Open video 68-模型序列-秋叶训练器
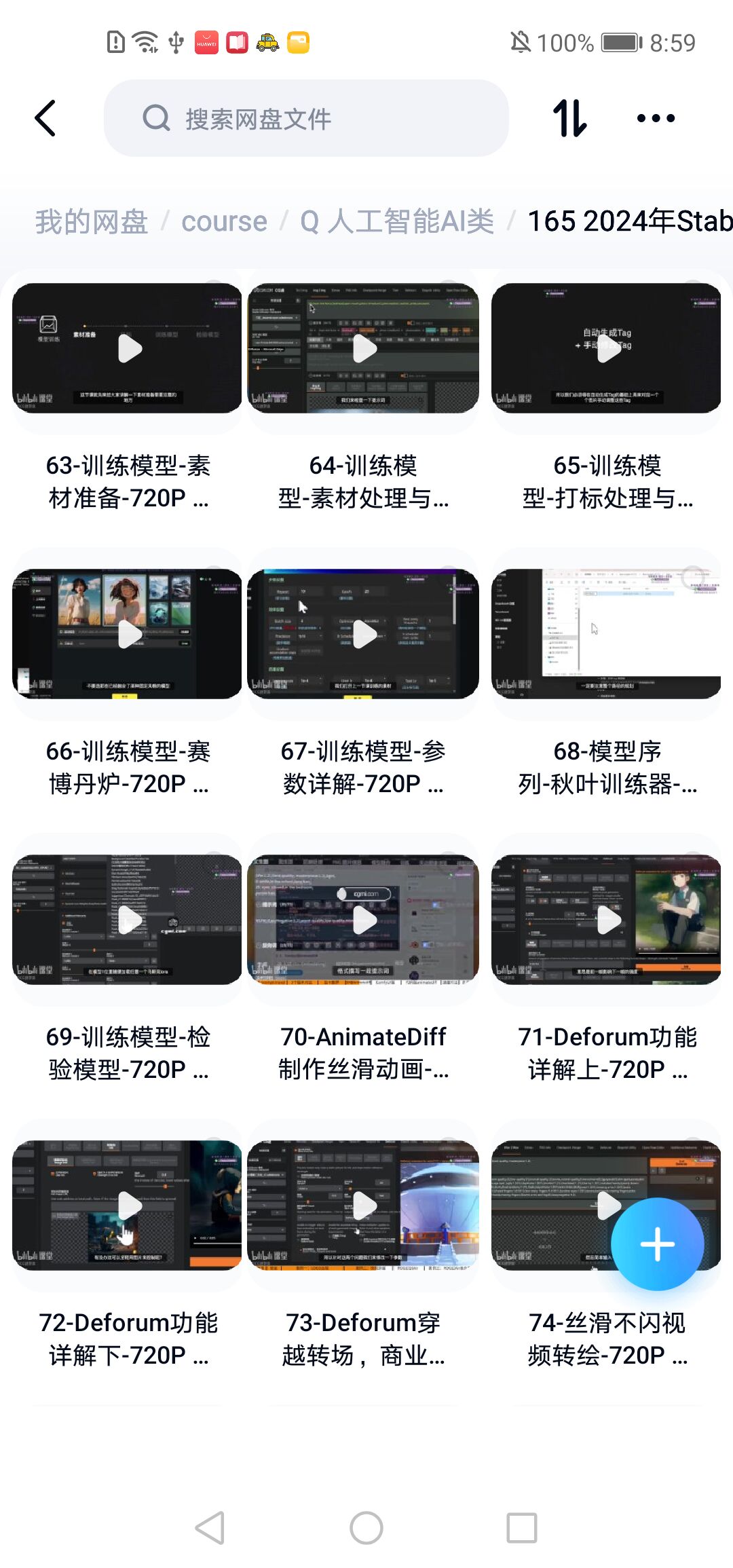The height and width of the screenshot is (1568, 733). coord(607,634)
